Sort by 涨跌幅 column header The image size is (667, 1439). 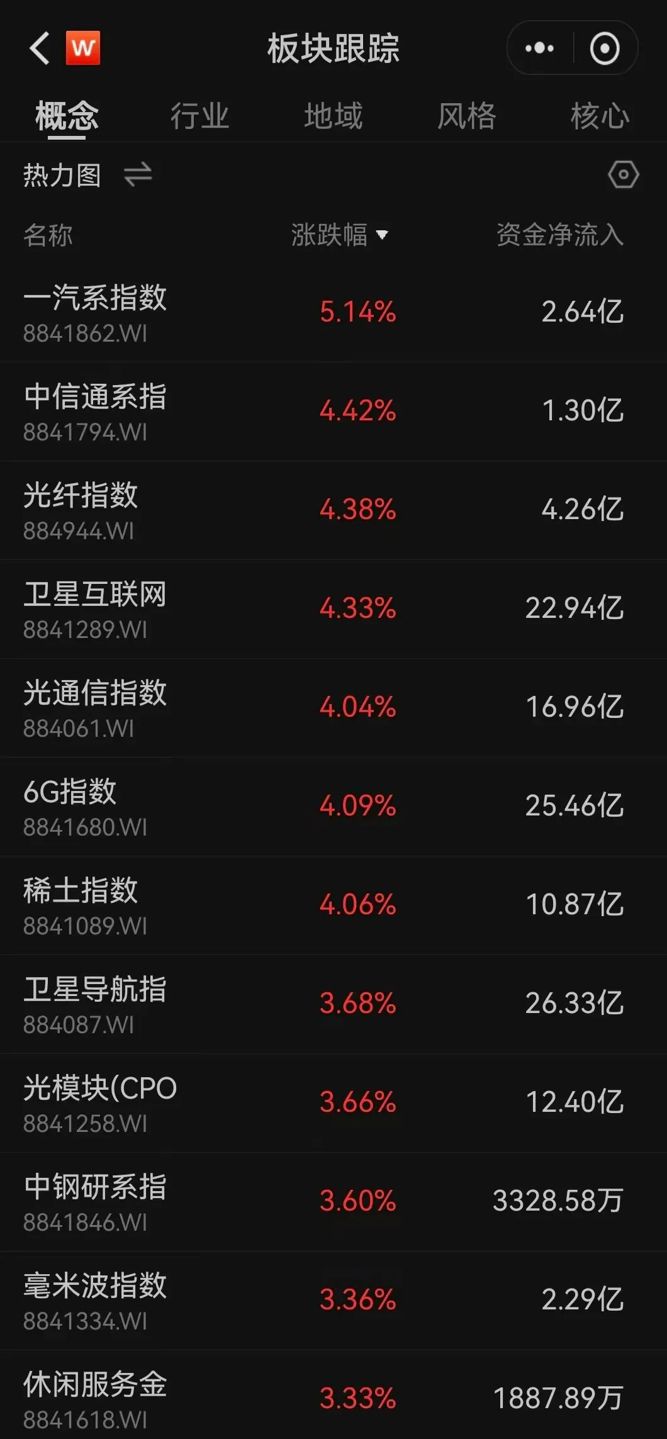(339, 235)
